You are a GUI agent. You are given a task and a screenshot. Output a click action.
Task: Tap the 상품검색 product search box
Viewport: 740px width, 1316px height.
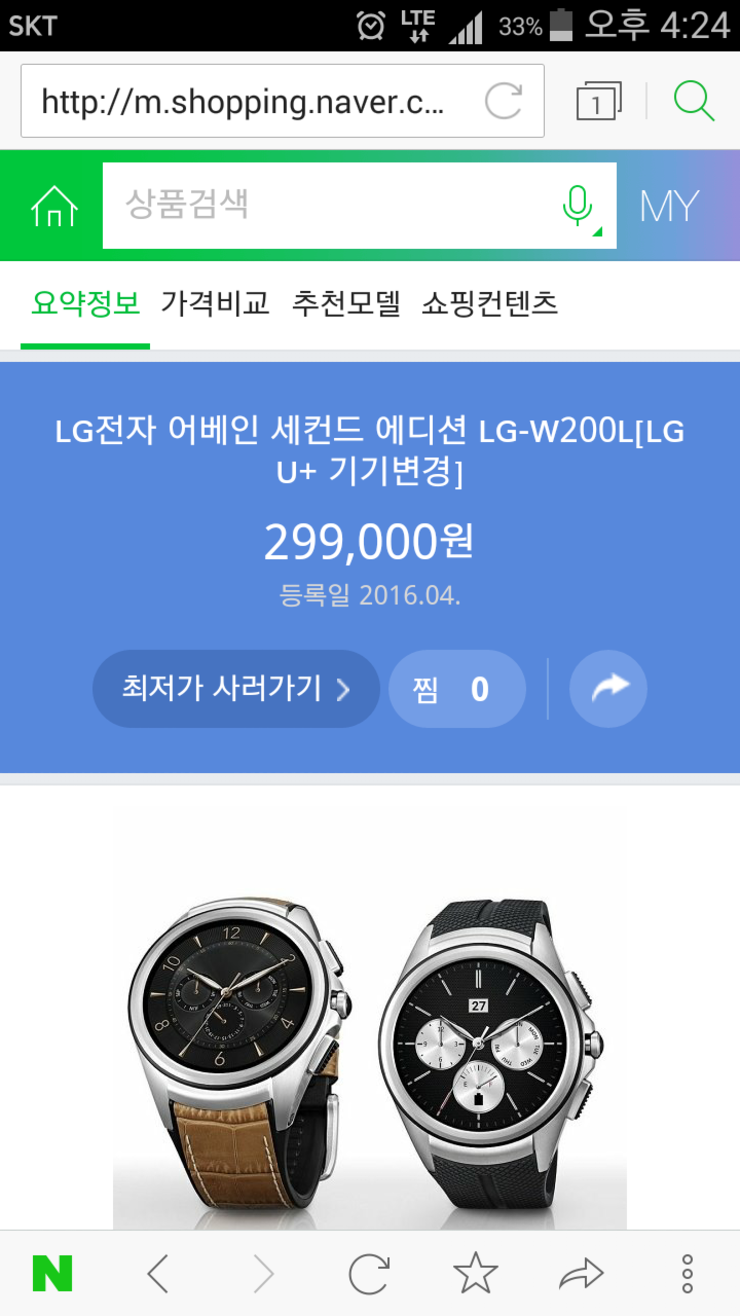[330, 205]
